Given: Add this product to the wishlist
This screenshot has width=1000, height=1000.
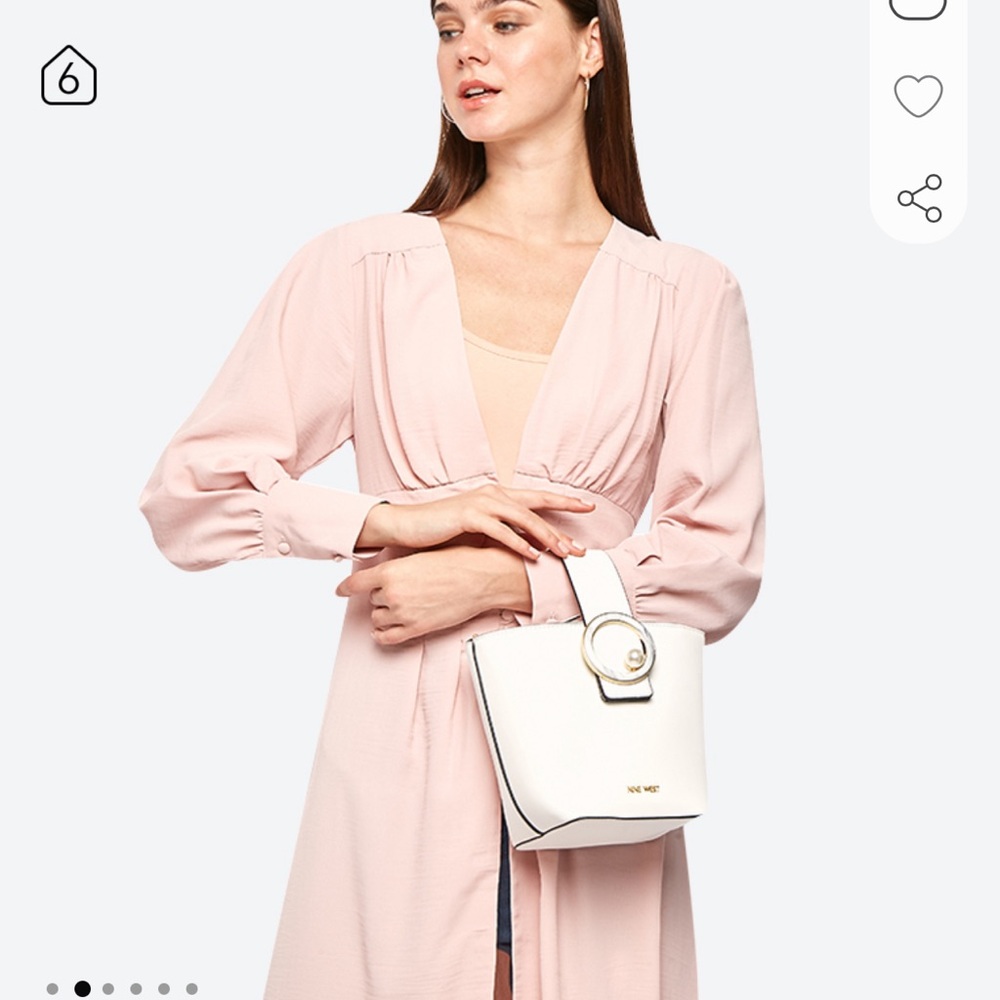Looking at the screenshot, I should 918,96.
